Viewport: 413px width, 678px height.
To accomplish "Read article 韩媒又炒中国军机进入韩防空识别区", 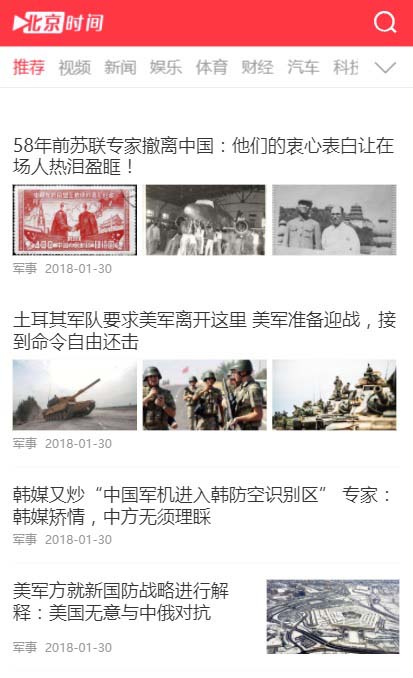I will 204,505.
